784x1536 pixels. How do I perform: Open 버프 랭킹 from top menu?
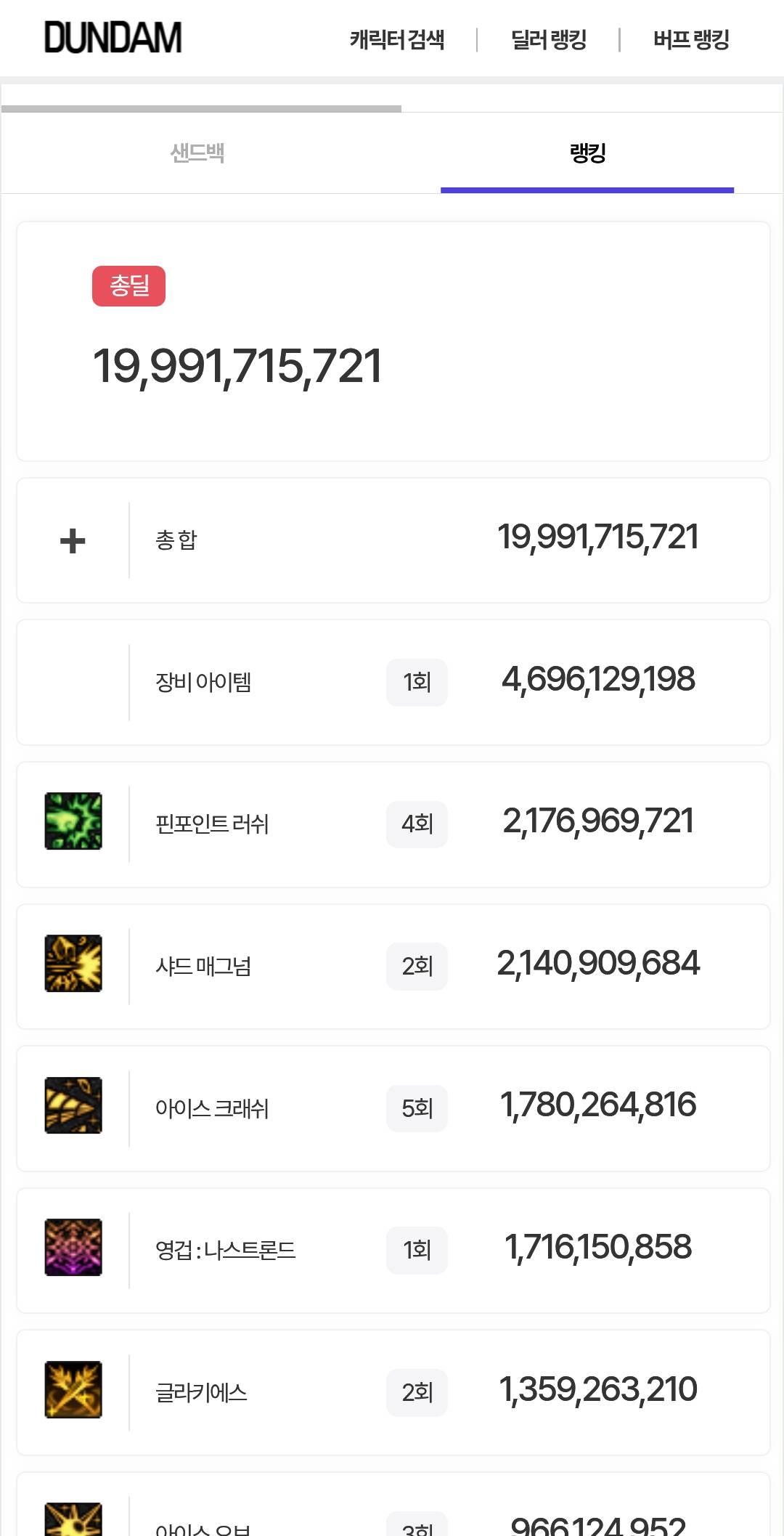691,39
